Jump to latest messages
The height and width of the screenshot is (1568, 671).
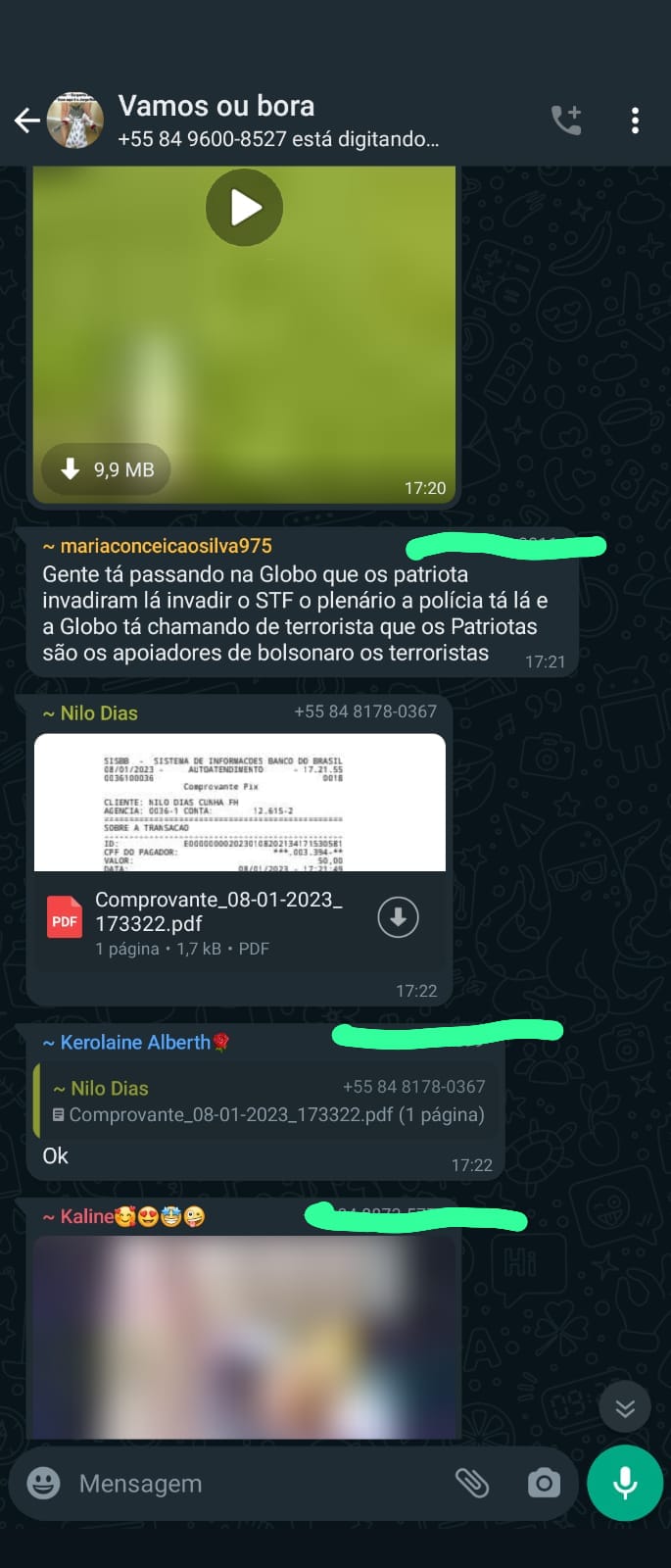tap(625, 1409)
